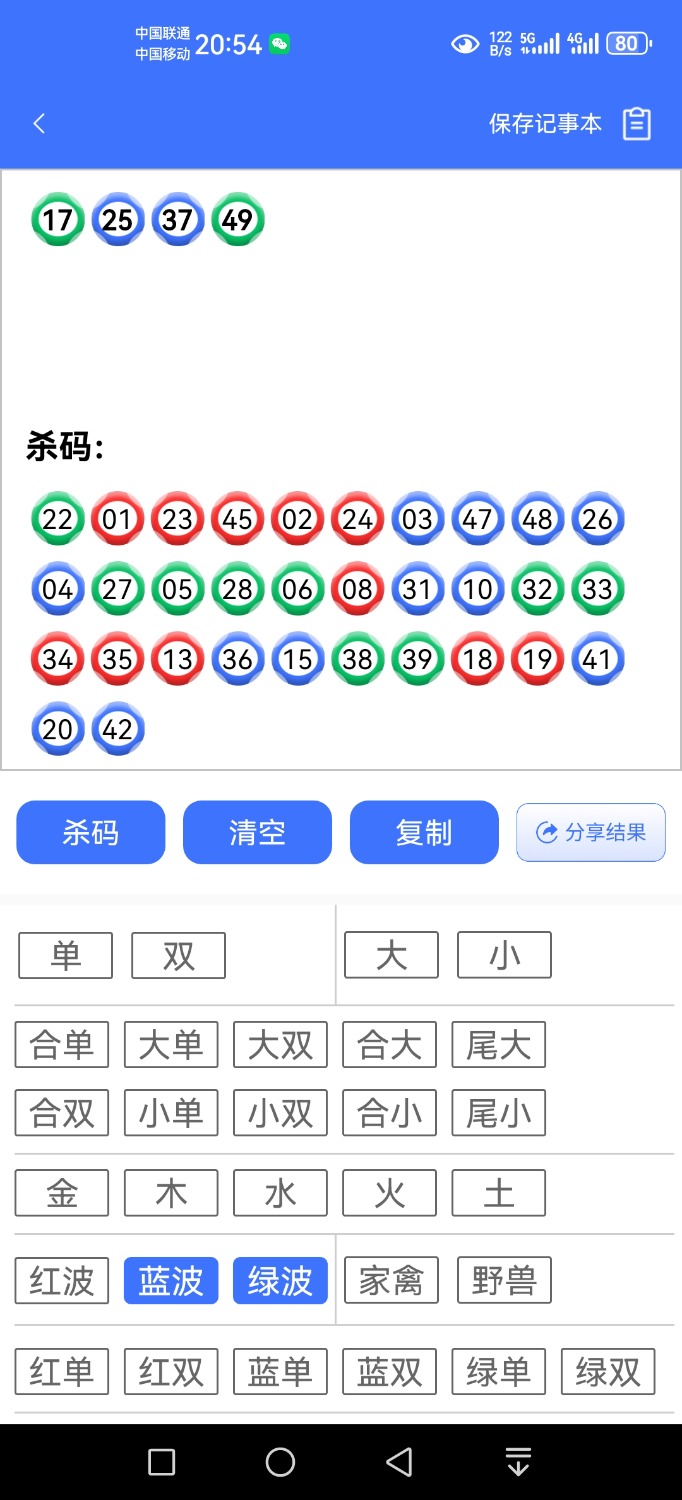Viewport: 682px width, 1500px height.
Task: Tap the 杀码 button
Action: point(91,832)
